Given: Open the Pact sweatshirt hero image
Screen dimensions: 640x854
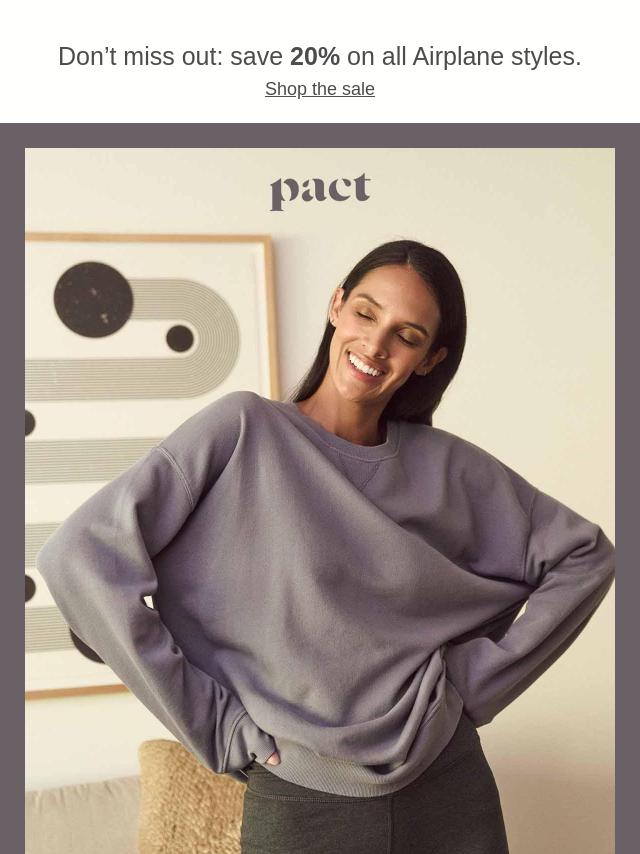Looking at the screenshot, I should coord(320,500).
